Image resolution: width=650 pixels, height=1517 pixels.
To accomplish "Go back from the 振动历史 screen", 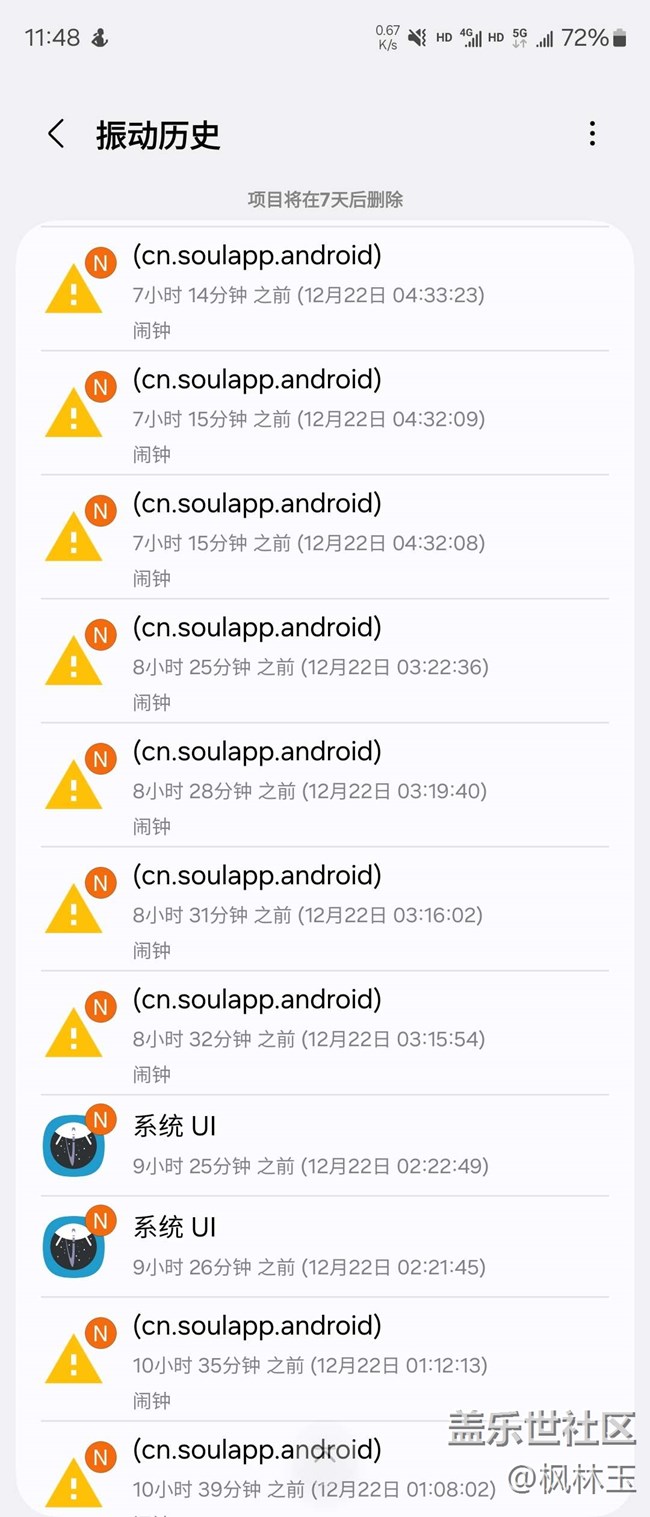I will tap(56, 134).
